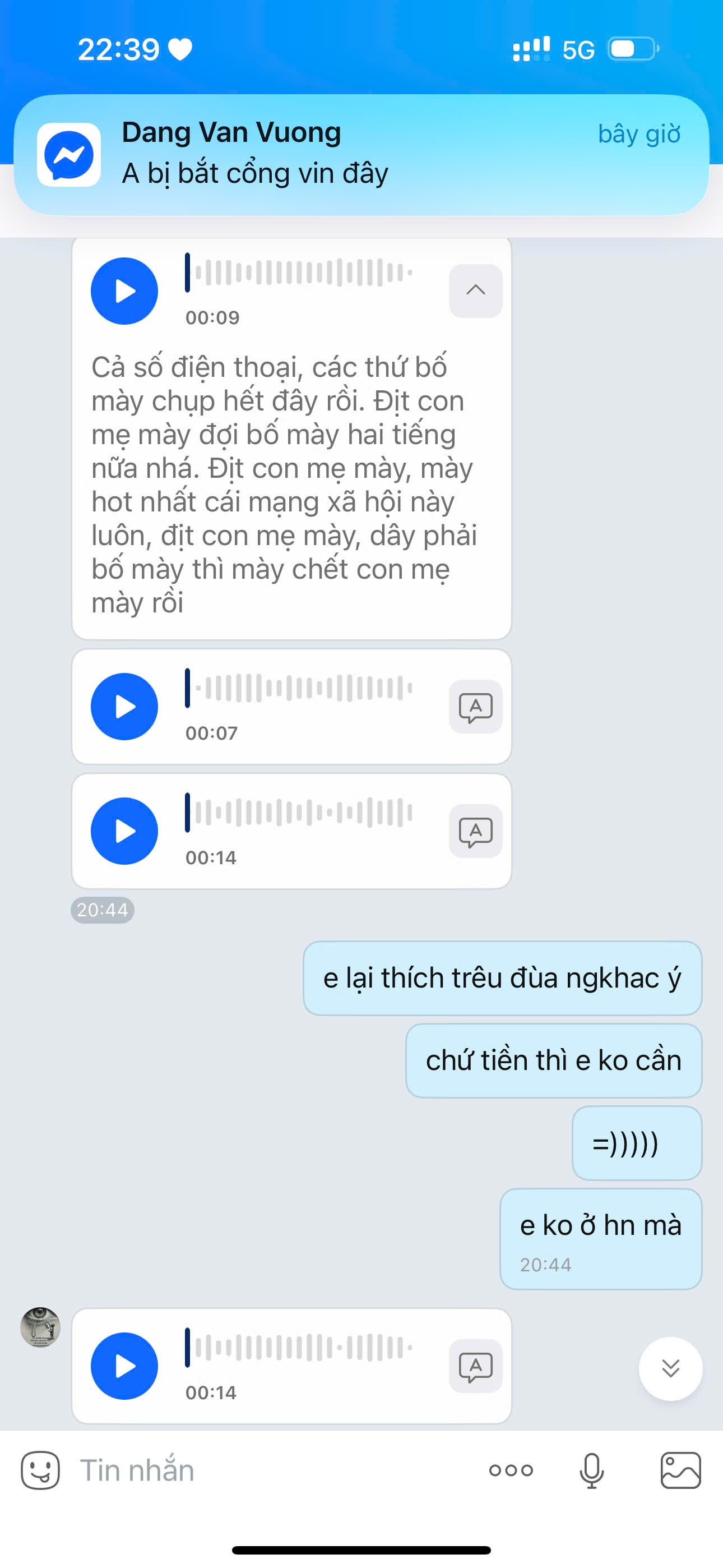The image size is (723, 1568).
Task: Open more options with the three-dot icon
Action: (511, 1470)
